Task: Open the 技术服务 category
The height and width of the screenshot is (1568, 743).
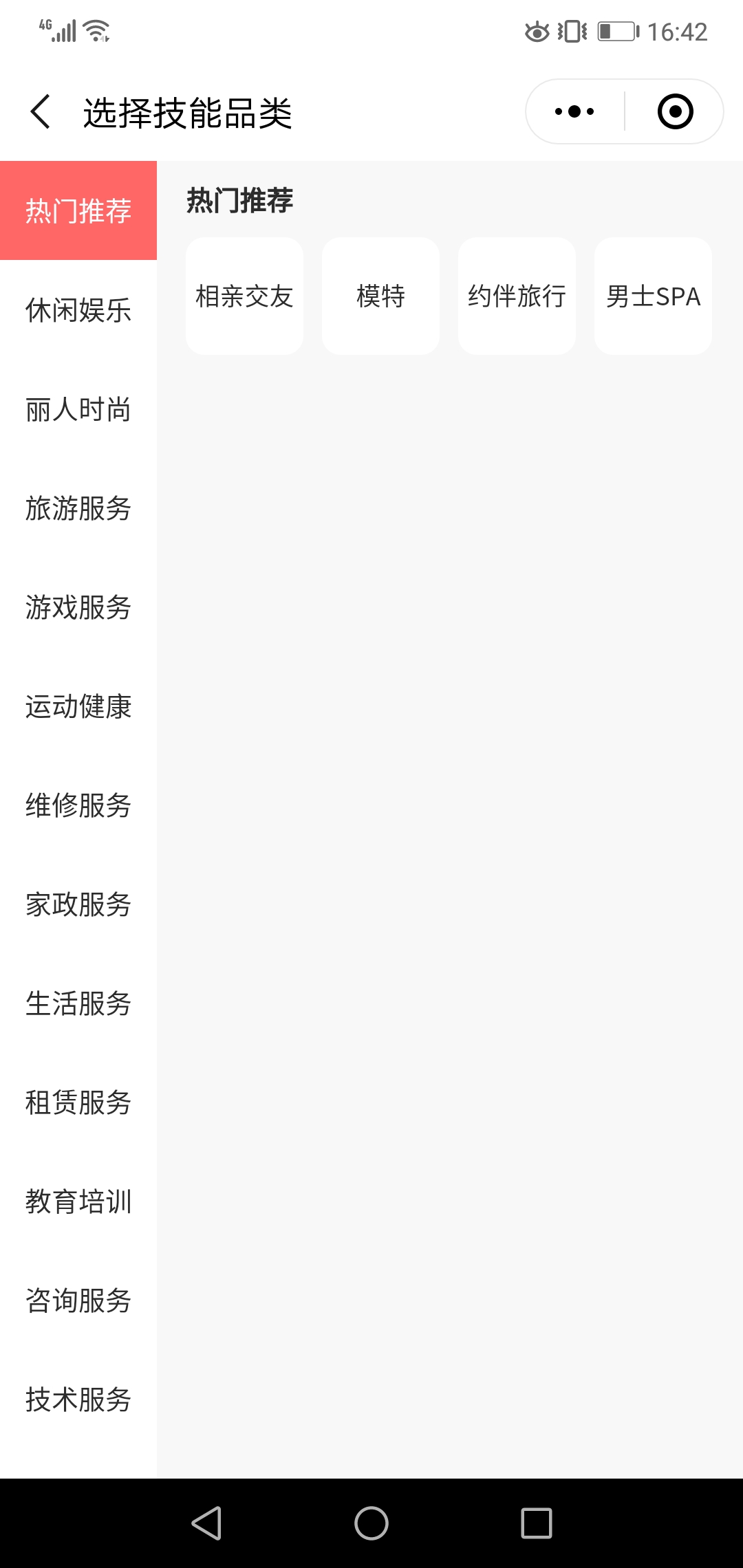Action: coord(78,1399)
